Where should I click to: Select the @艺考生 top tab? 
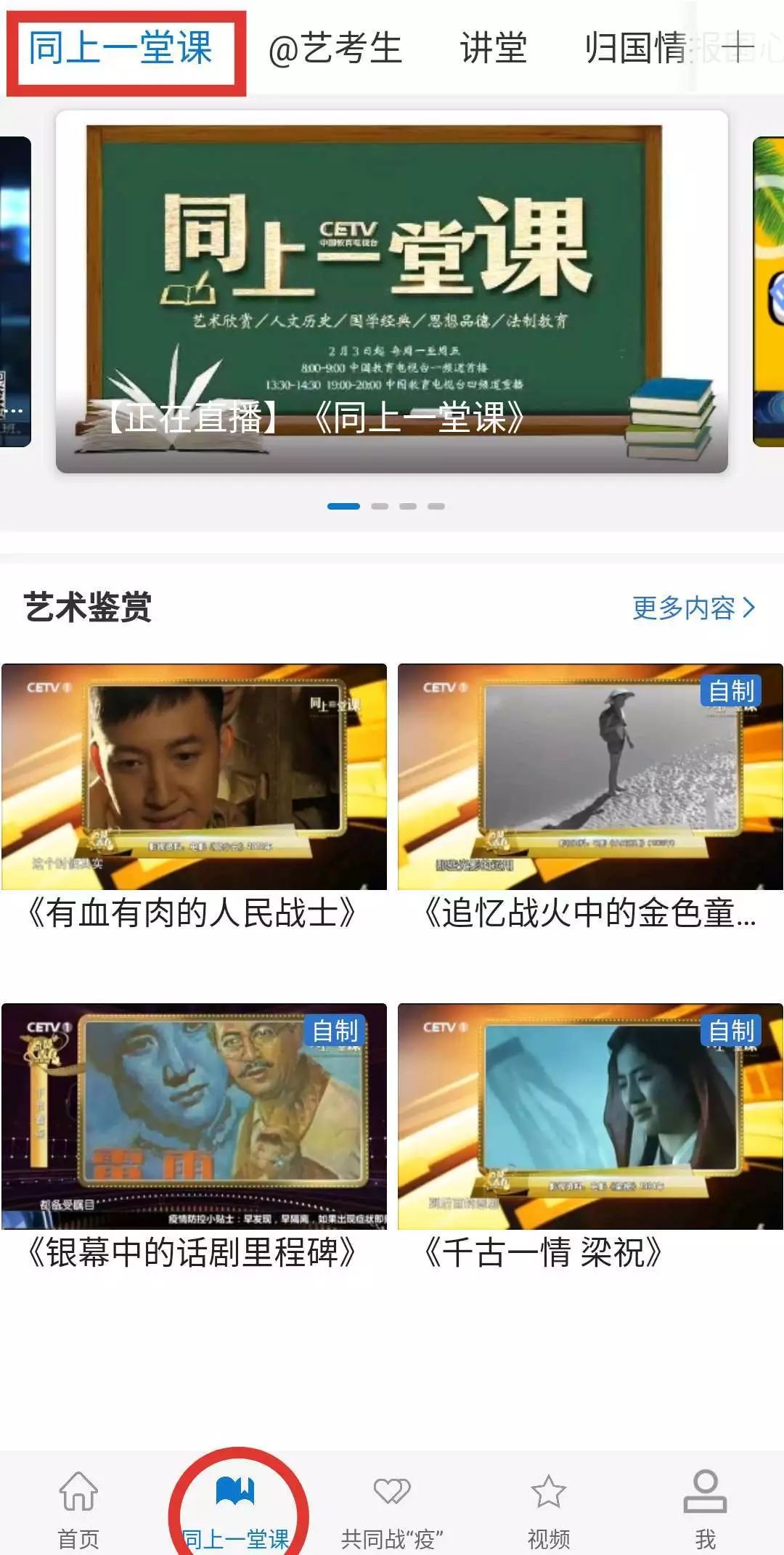coord(335,49)
